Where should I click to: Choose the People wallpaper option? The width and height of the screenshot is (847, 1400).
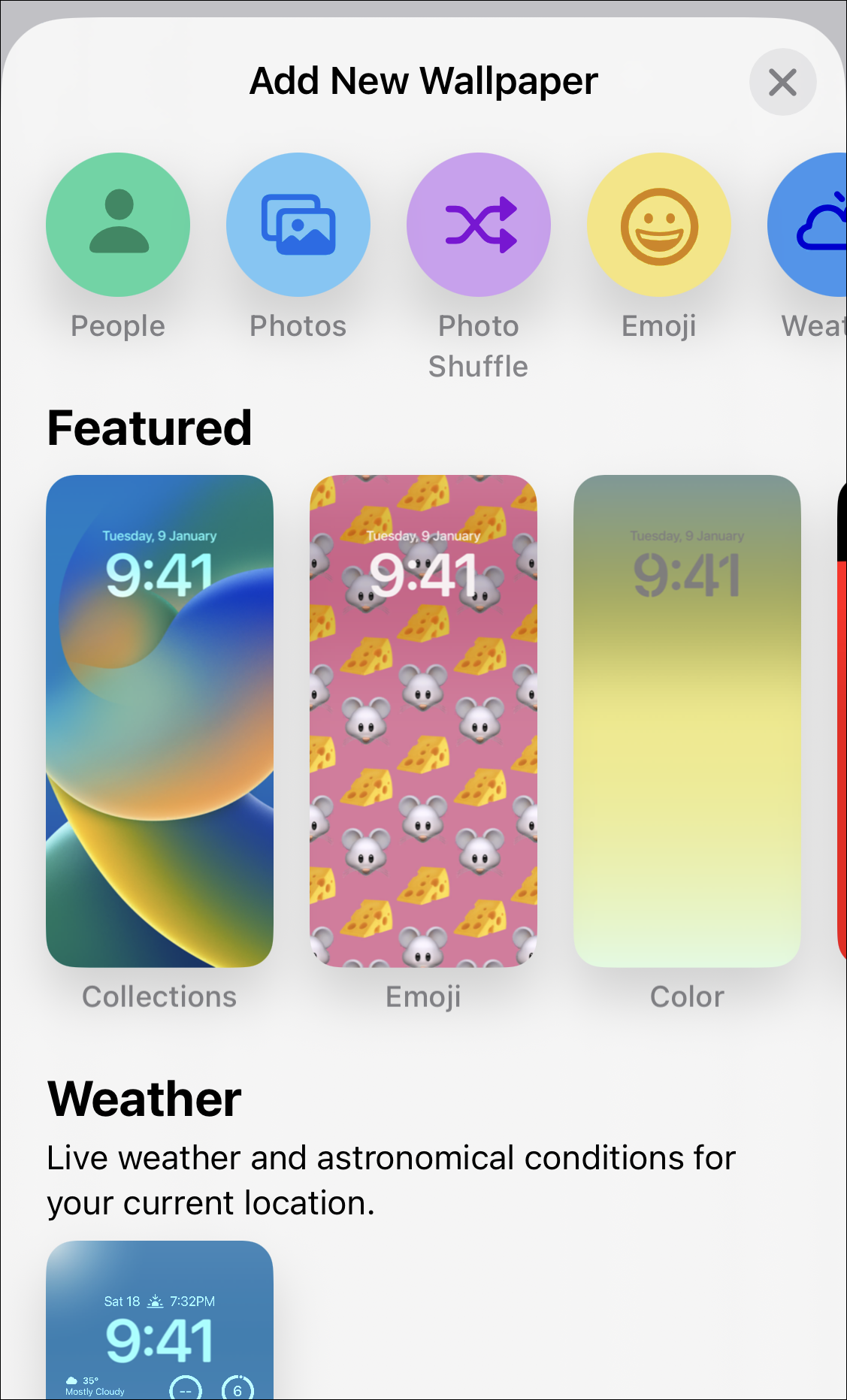click(118, 225)
